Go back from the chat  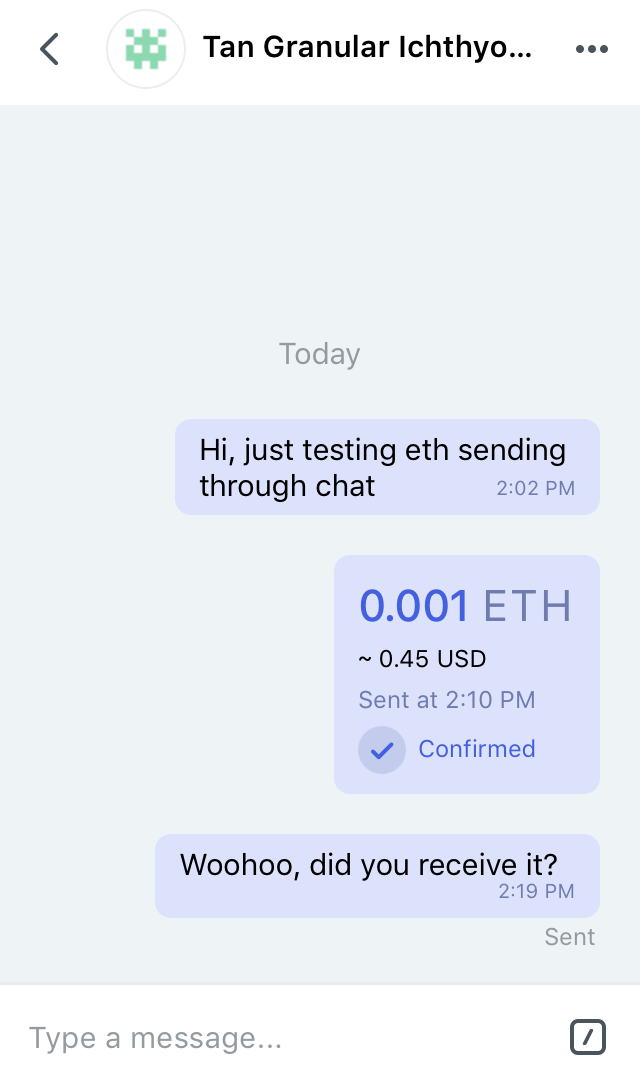(49, 49)
